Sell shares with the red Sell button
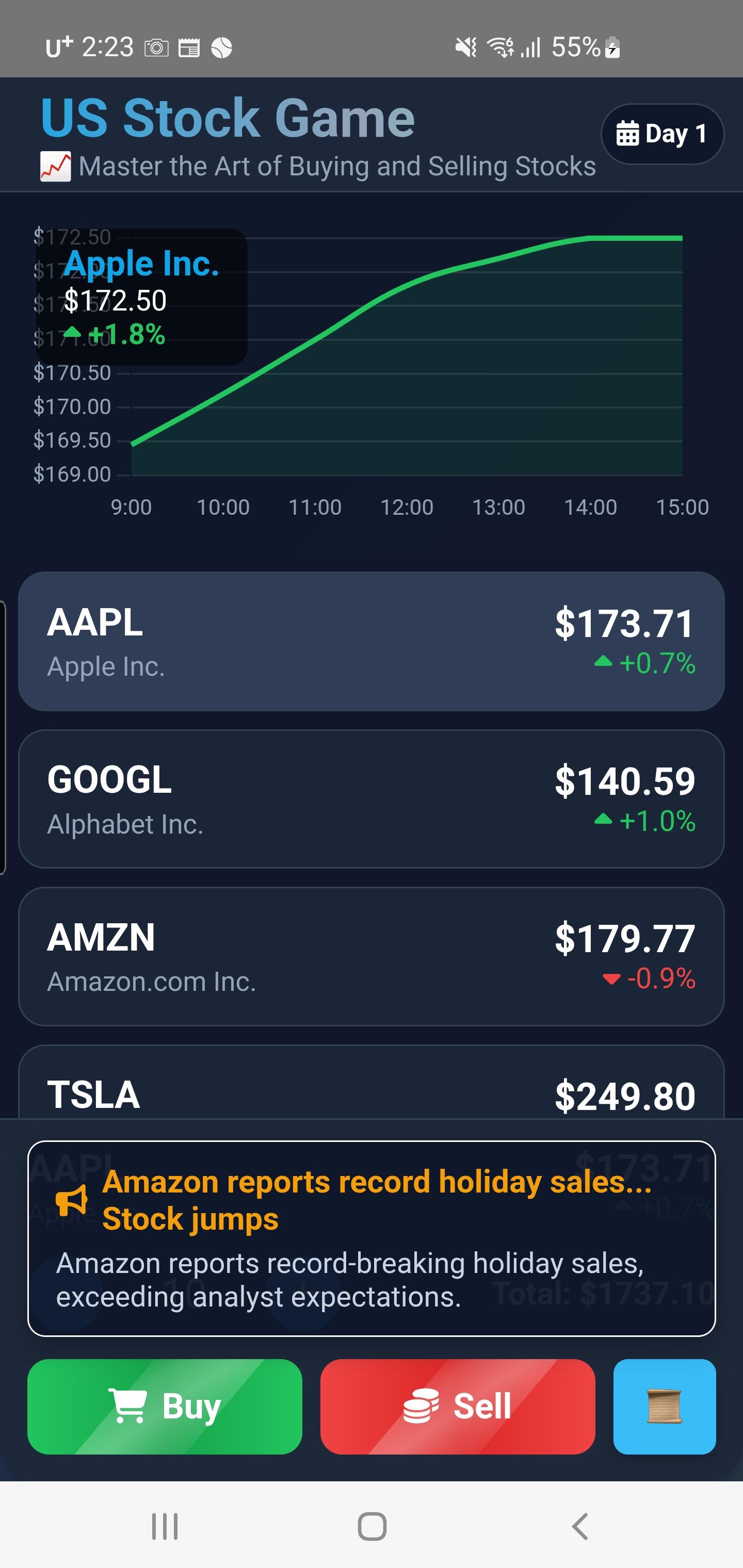 pos(457,1406)
